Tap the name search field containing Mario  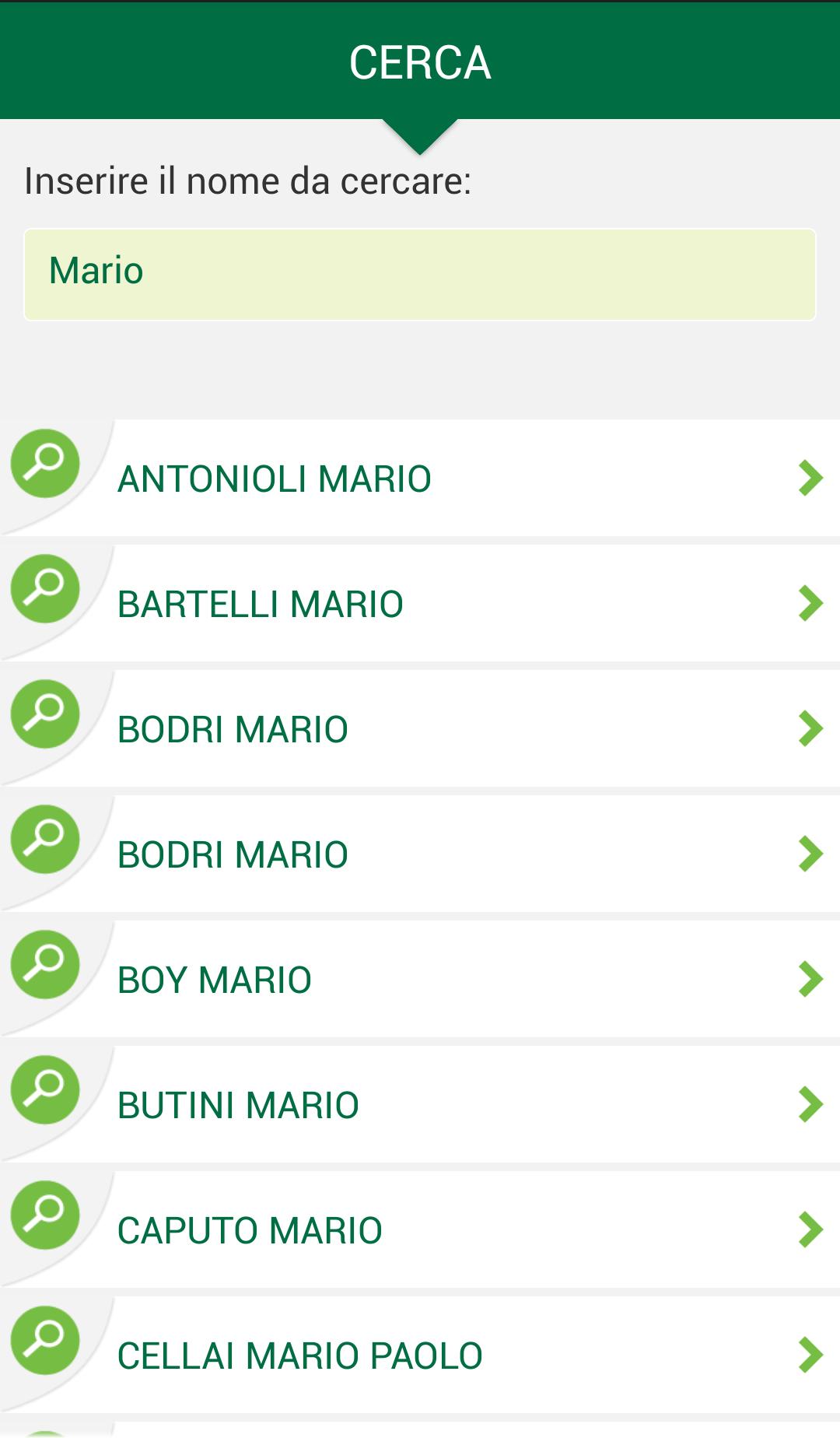(420, 274)
